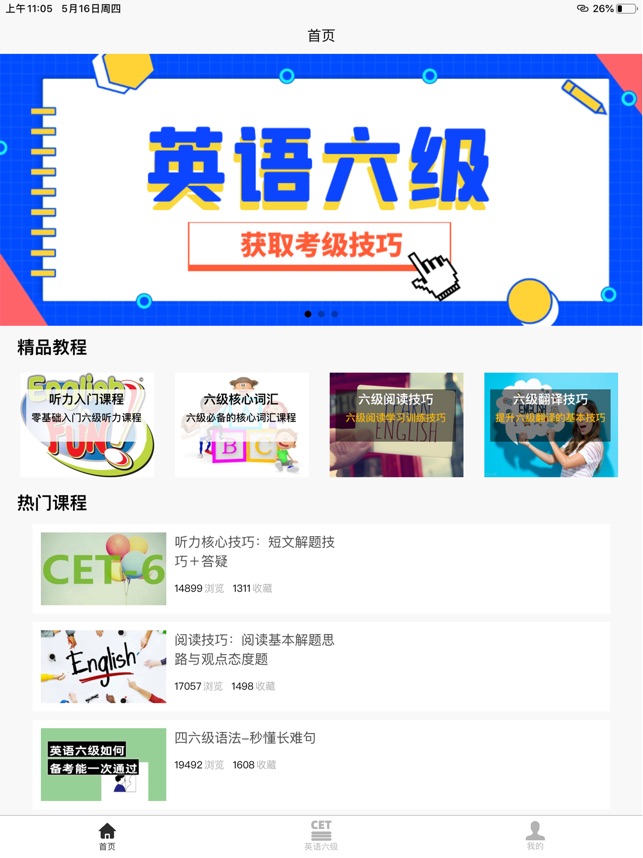Open course 阅读技巧：阅读基本解题思路与观点态度题
Image resolution: width=643 pixels, height=858 pixels.
321,666
